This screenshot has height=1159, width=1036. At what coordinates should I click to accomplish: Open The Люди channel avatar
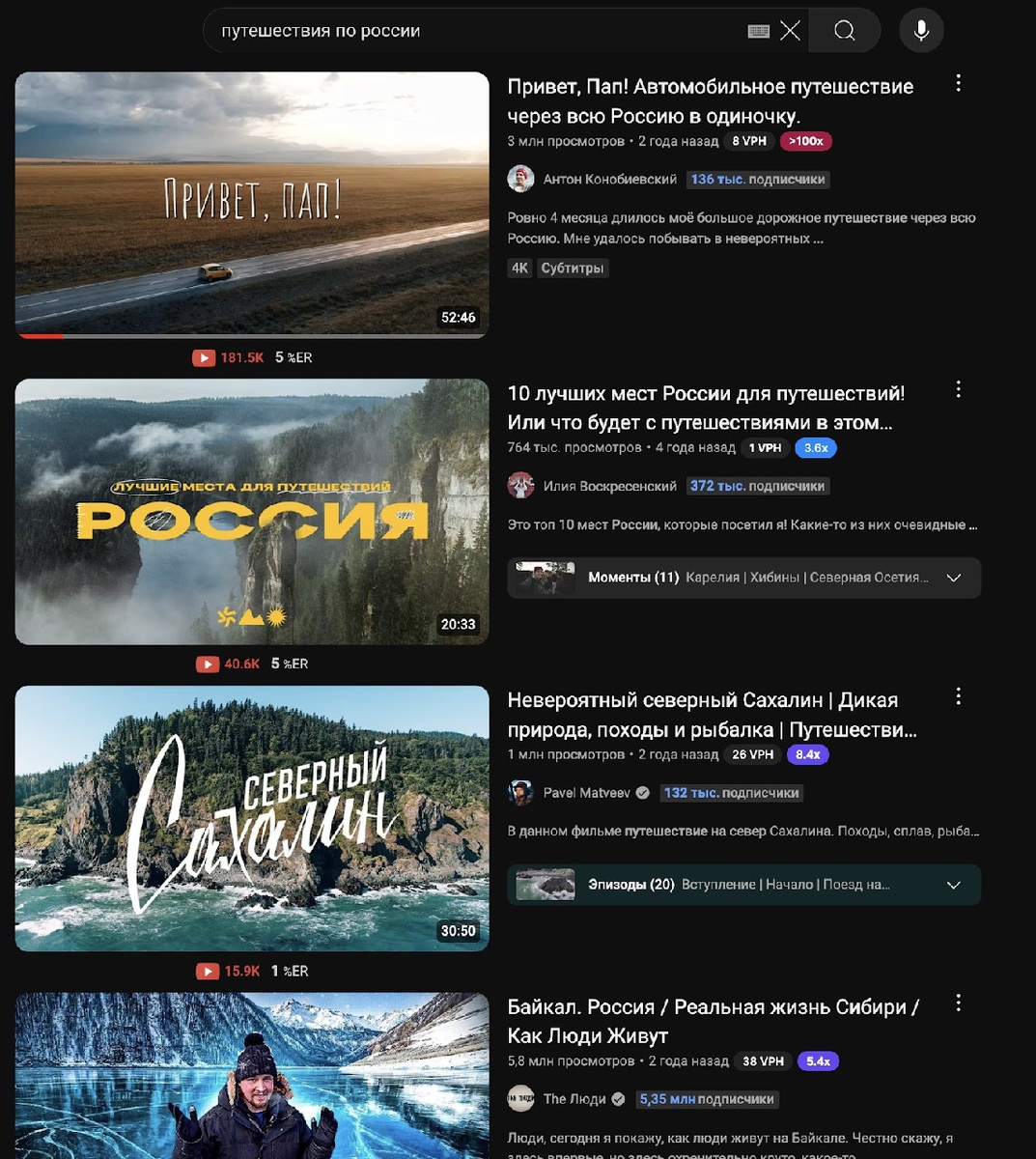coord(521,1098)
